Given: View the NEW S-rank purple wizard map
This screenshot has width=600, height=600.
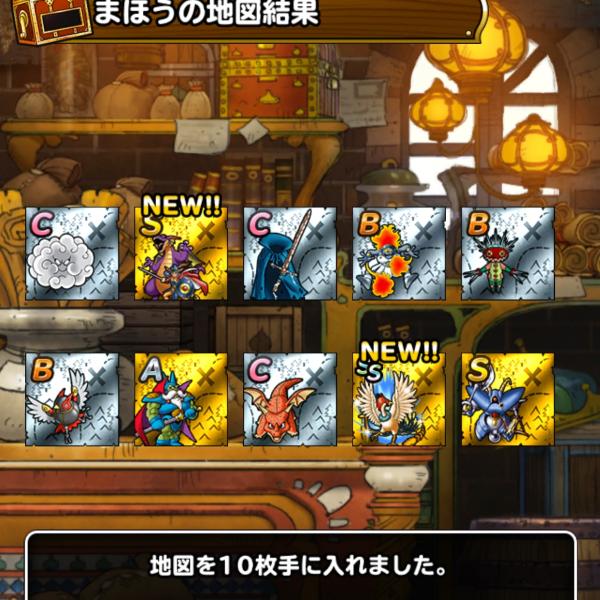Looking at the screenshot, I should [180, 253].
